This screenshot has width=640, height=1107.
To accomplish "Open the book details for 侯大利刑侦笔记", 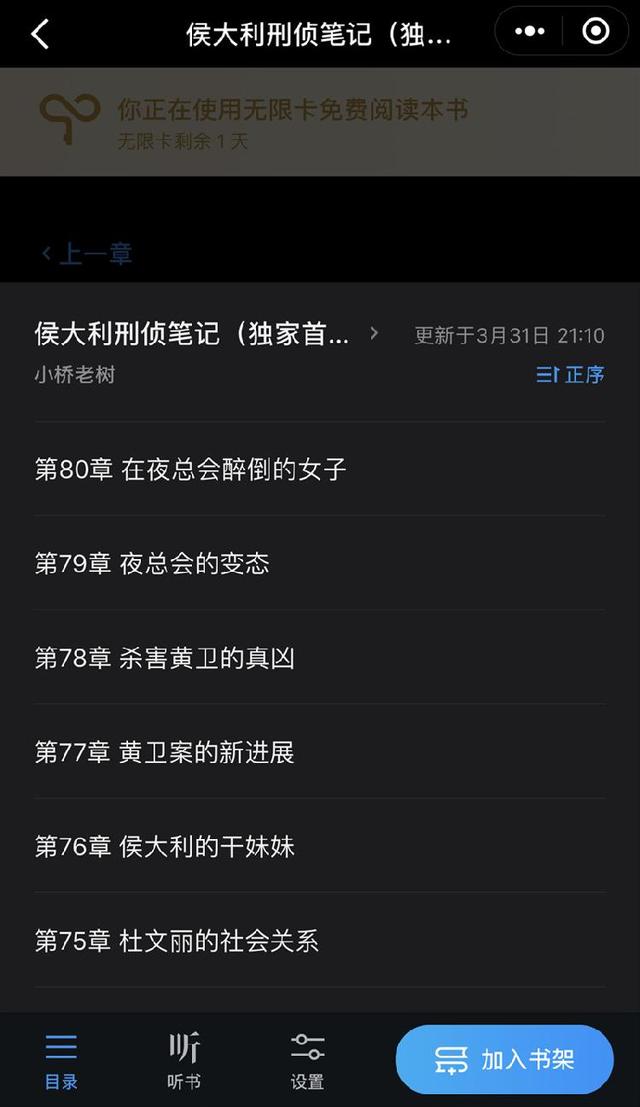I will (206, 334).
